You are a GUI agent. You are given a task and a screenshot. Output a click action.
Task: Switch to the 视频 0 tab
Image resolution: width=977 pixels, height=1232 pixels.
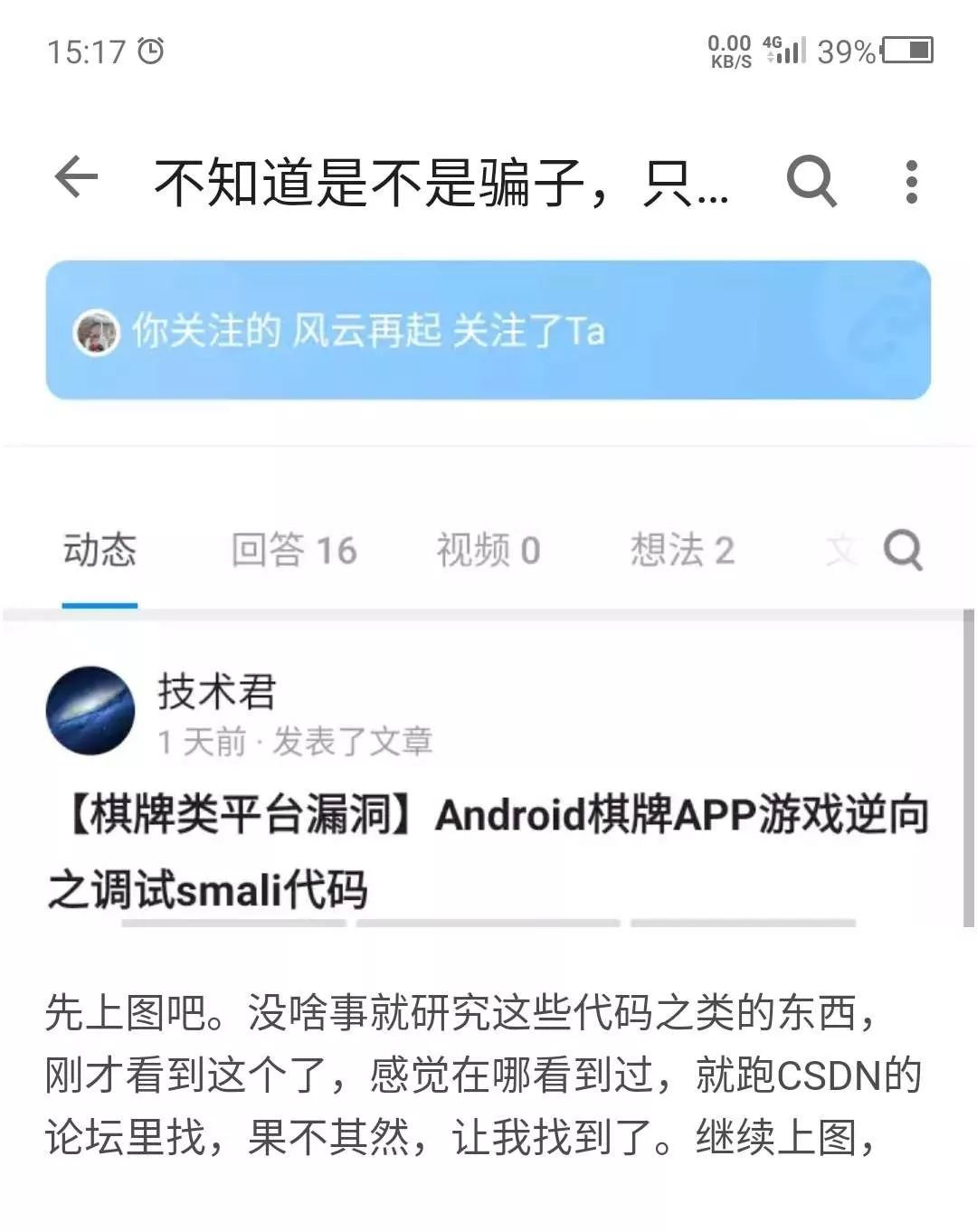[x=488, y=550]
